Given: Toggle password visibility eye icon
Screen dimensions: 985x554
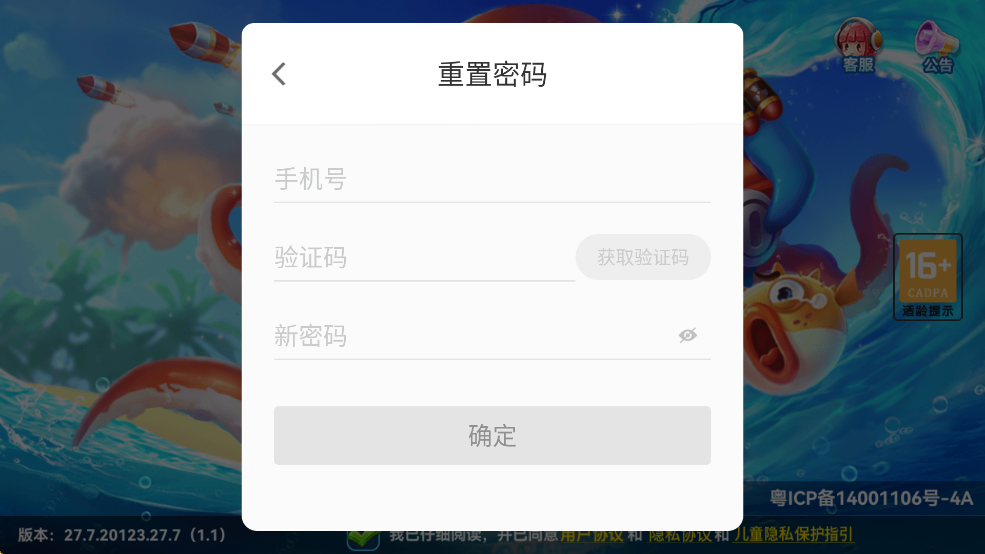Looking at the screenshot, I should [x=687, y=335].
